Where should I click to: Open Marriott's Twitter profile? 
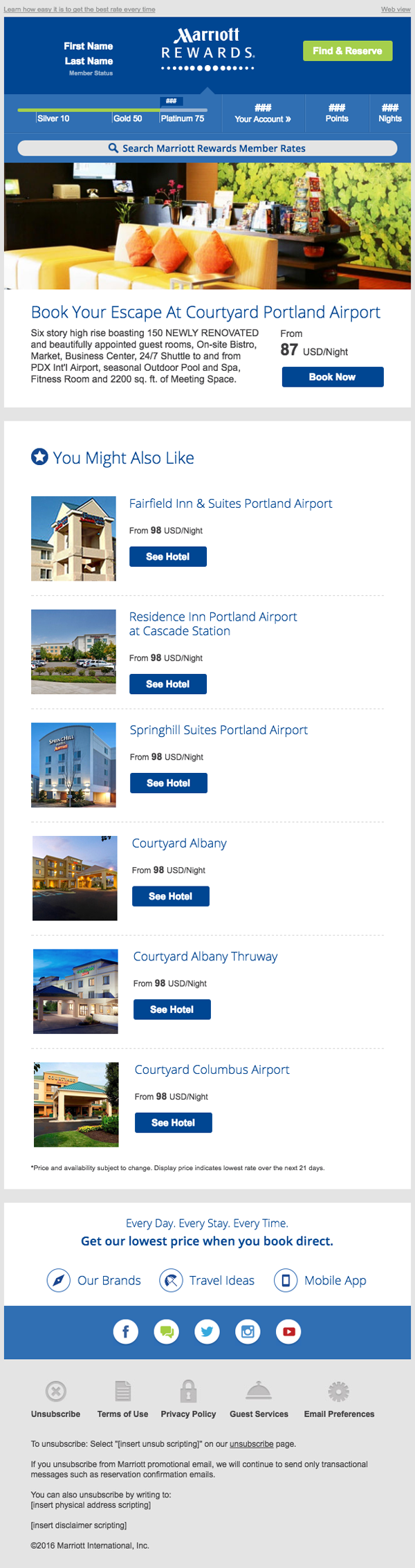[x=207, y=1331]
